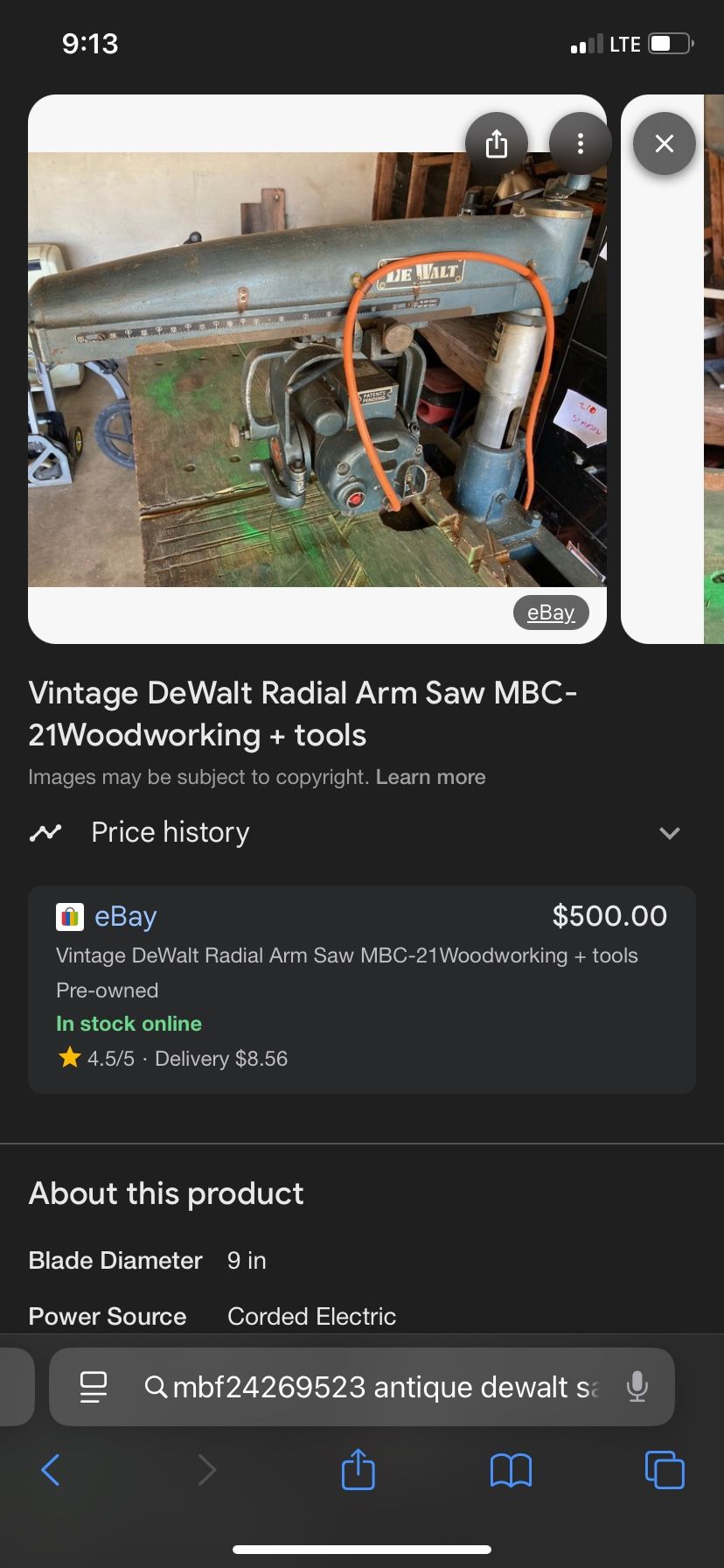Open the image overflow menu

point(580,143)
